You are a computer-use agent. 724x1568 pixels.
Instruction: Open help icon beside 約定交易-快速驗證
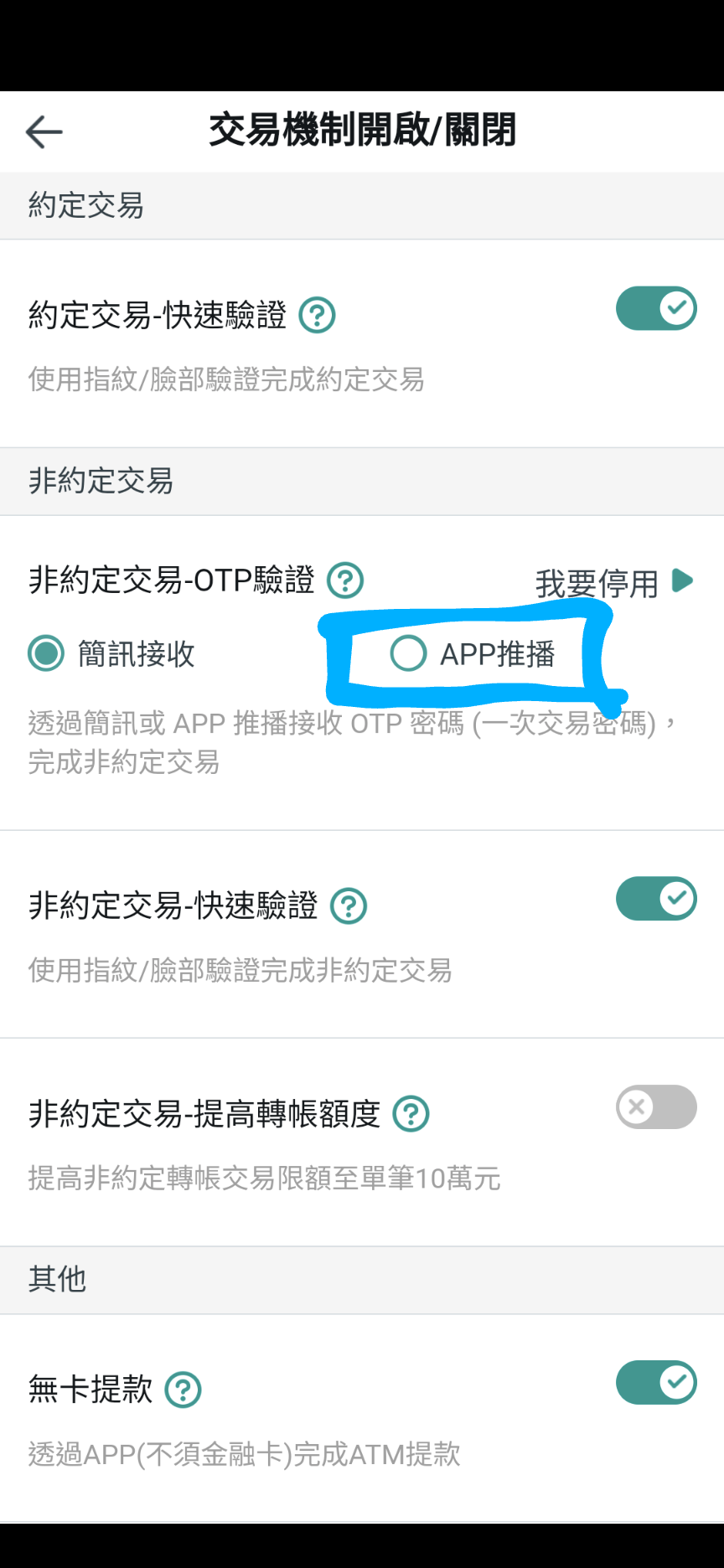318,316
